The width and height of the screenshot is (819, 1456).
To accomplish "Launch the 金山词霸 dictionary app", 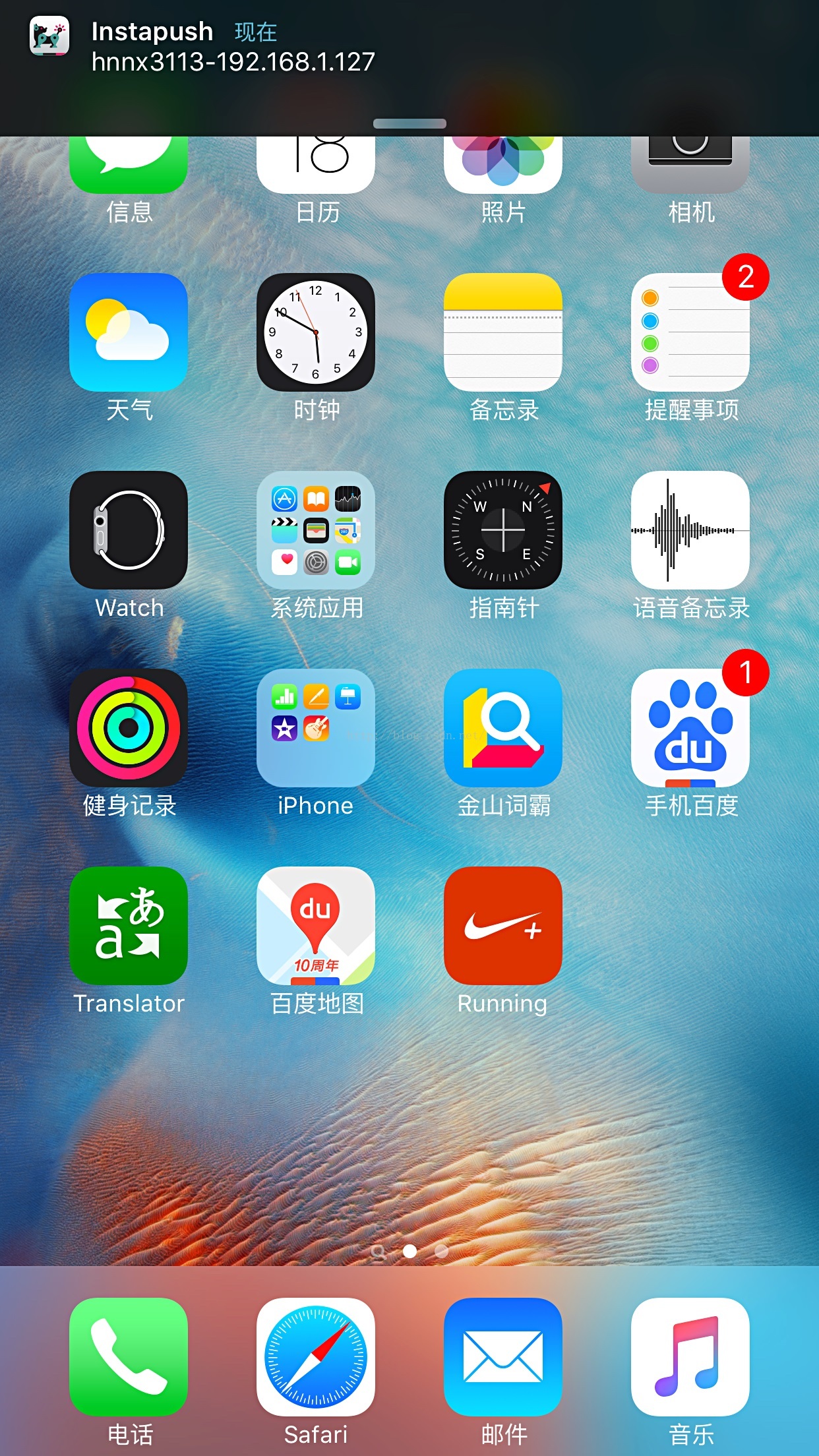I will pos(503,728).
